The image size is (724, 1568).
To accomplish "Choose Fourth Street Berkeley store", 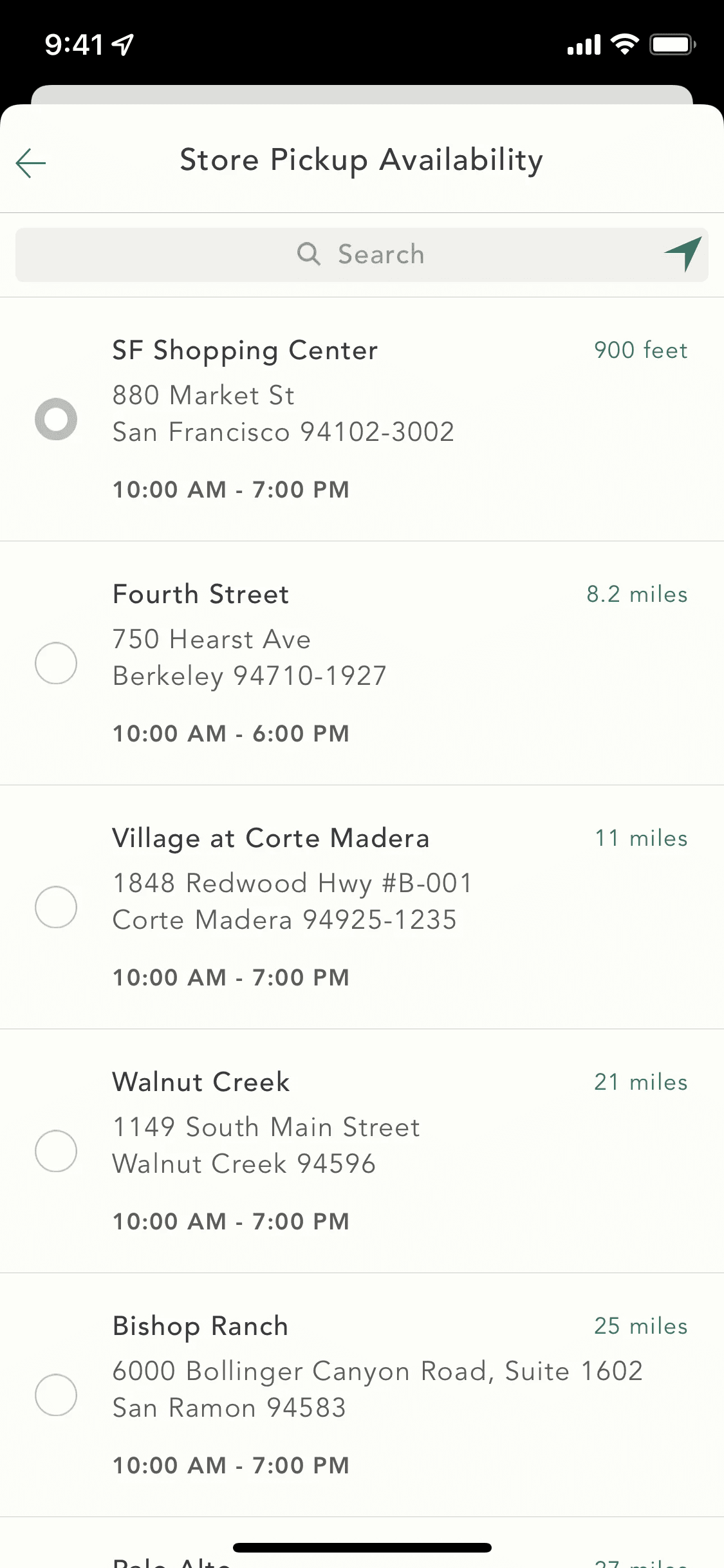I will click(56, 663).
